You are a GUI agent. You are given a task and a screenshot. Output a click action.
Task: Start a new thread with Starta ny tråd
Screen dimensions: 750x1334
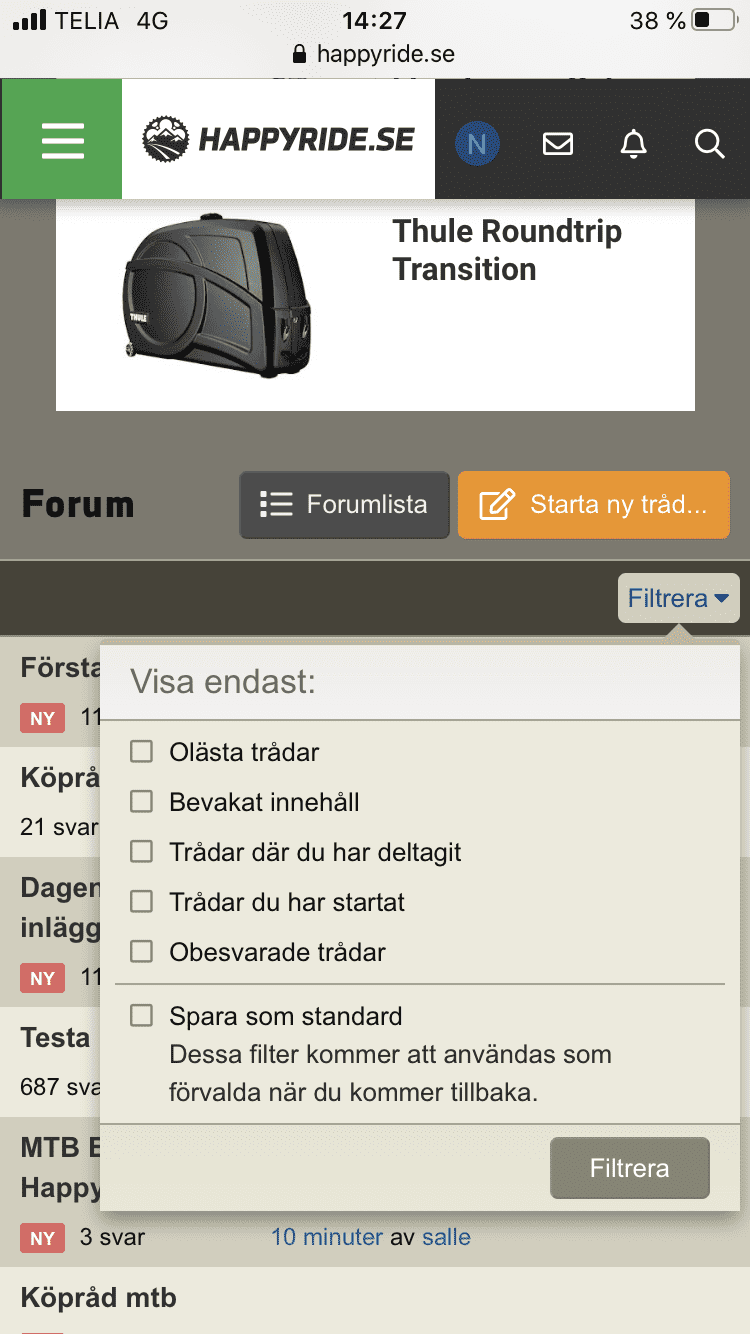point(593,505)
